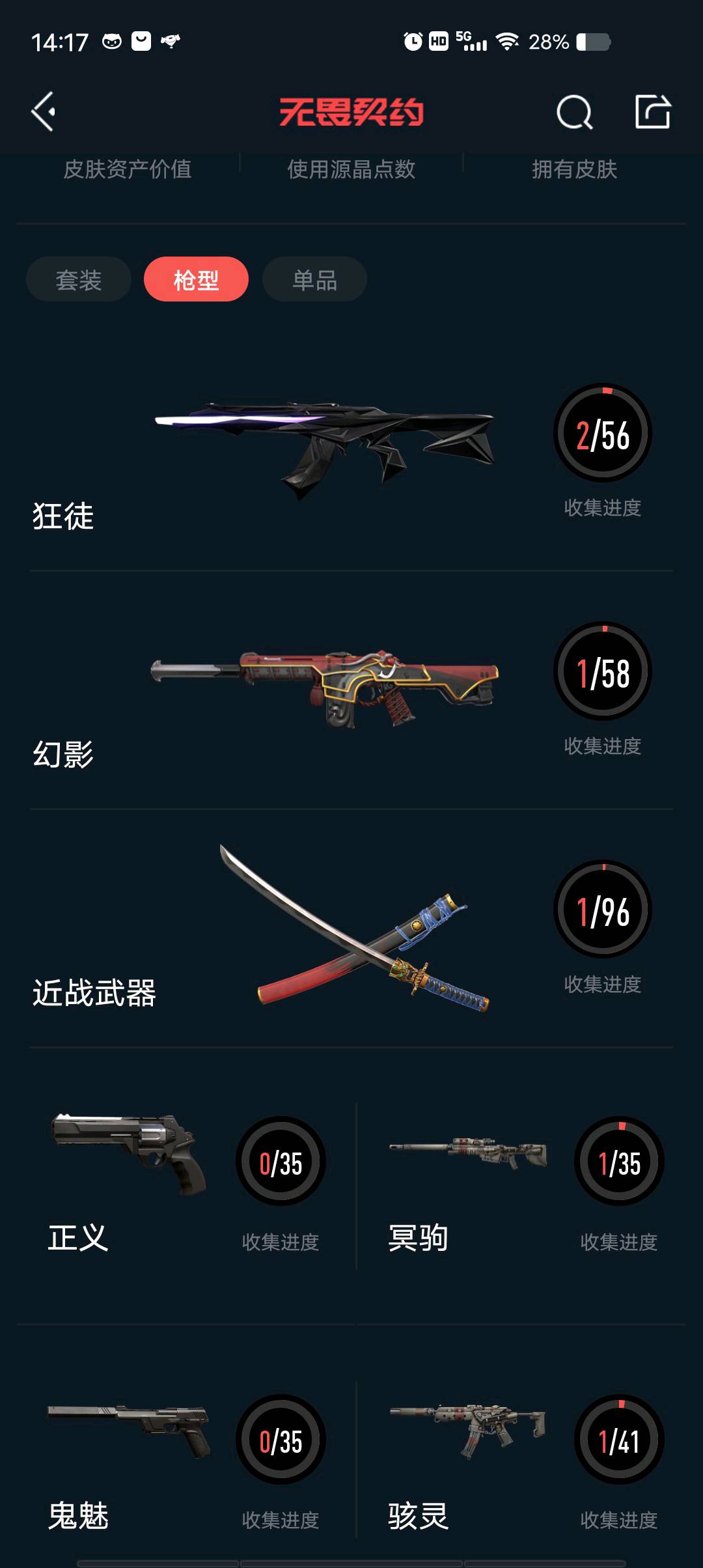
Task: Open the 冥驹 sniper card
Action: (522, 1185)
